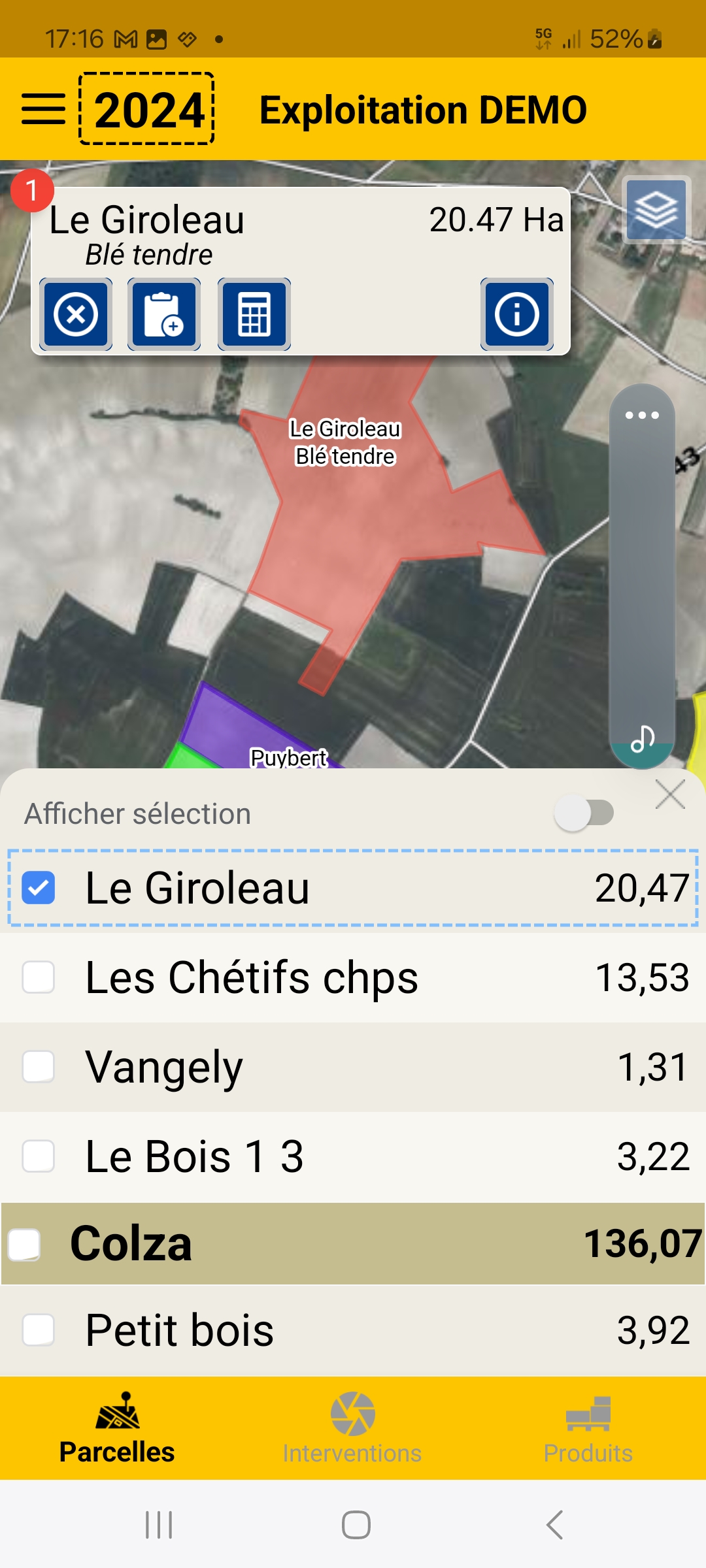Uncheck the Le Giroleau checkbox
The height and width of the screenshot is (1568, 706).
[39, 888]
